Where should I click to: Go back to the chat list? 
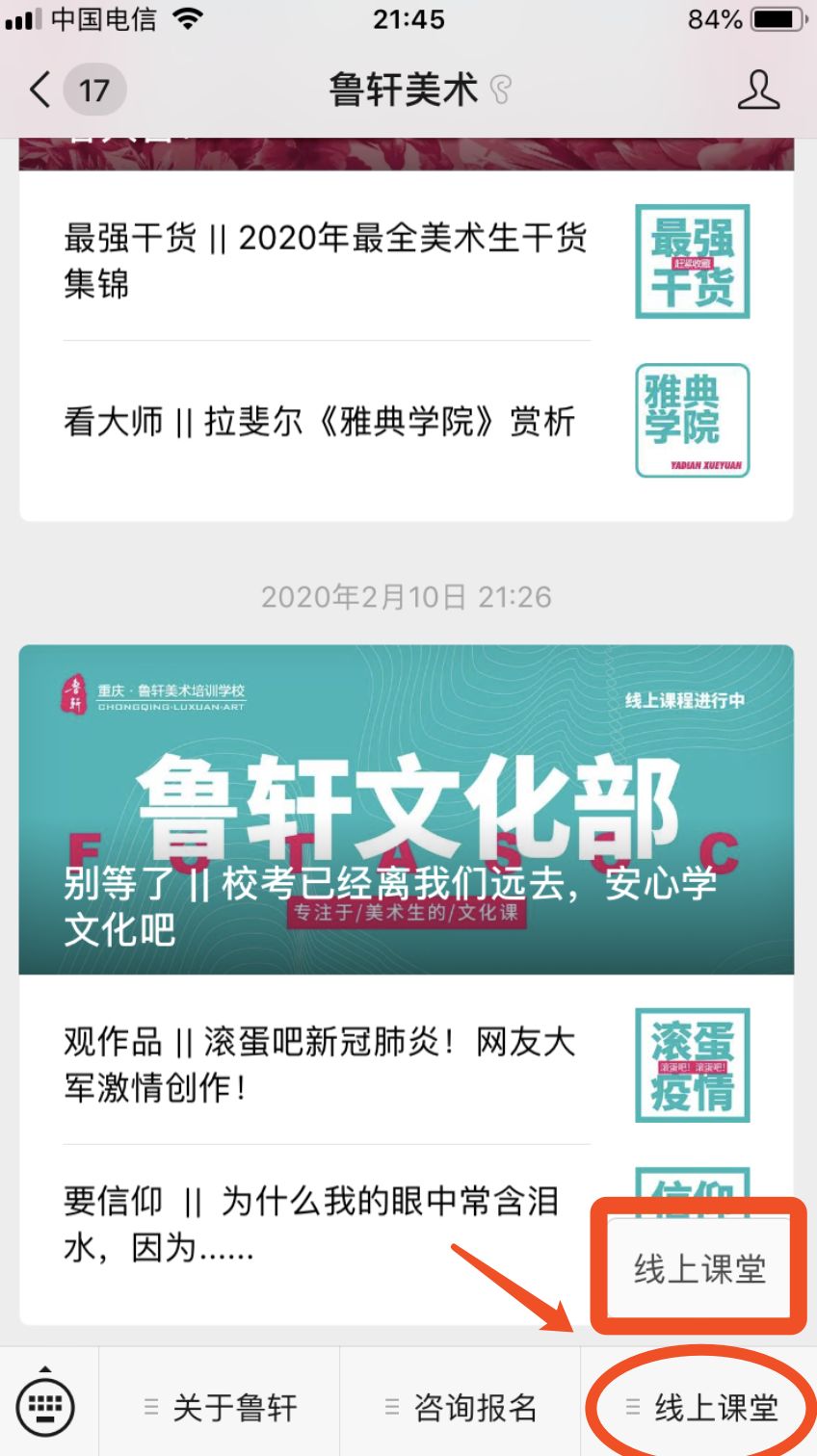(40, 91)
